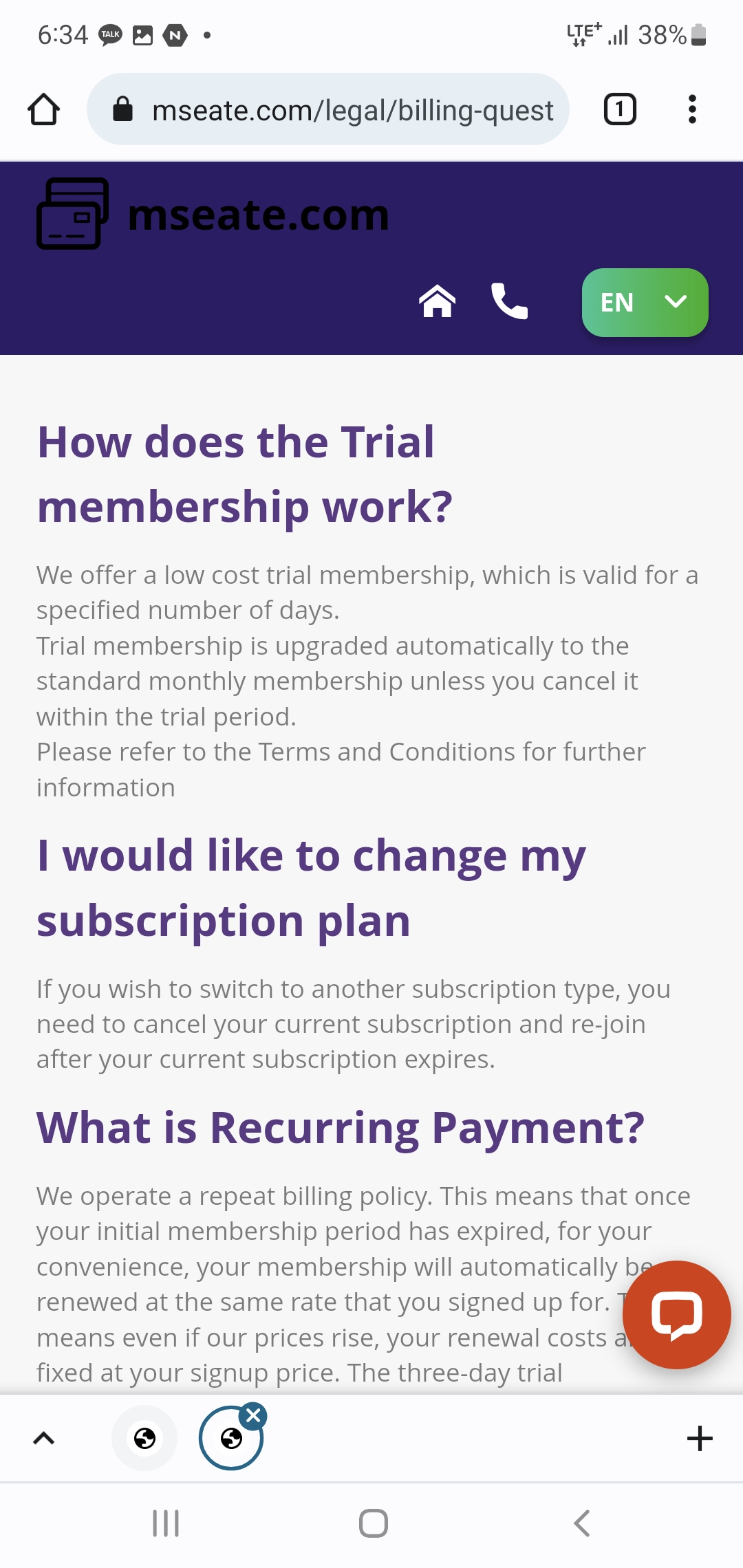Expand the EN language dropdown
743x1568 pixels.
[x=645, y=303]
